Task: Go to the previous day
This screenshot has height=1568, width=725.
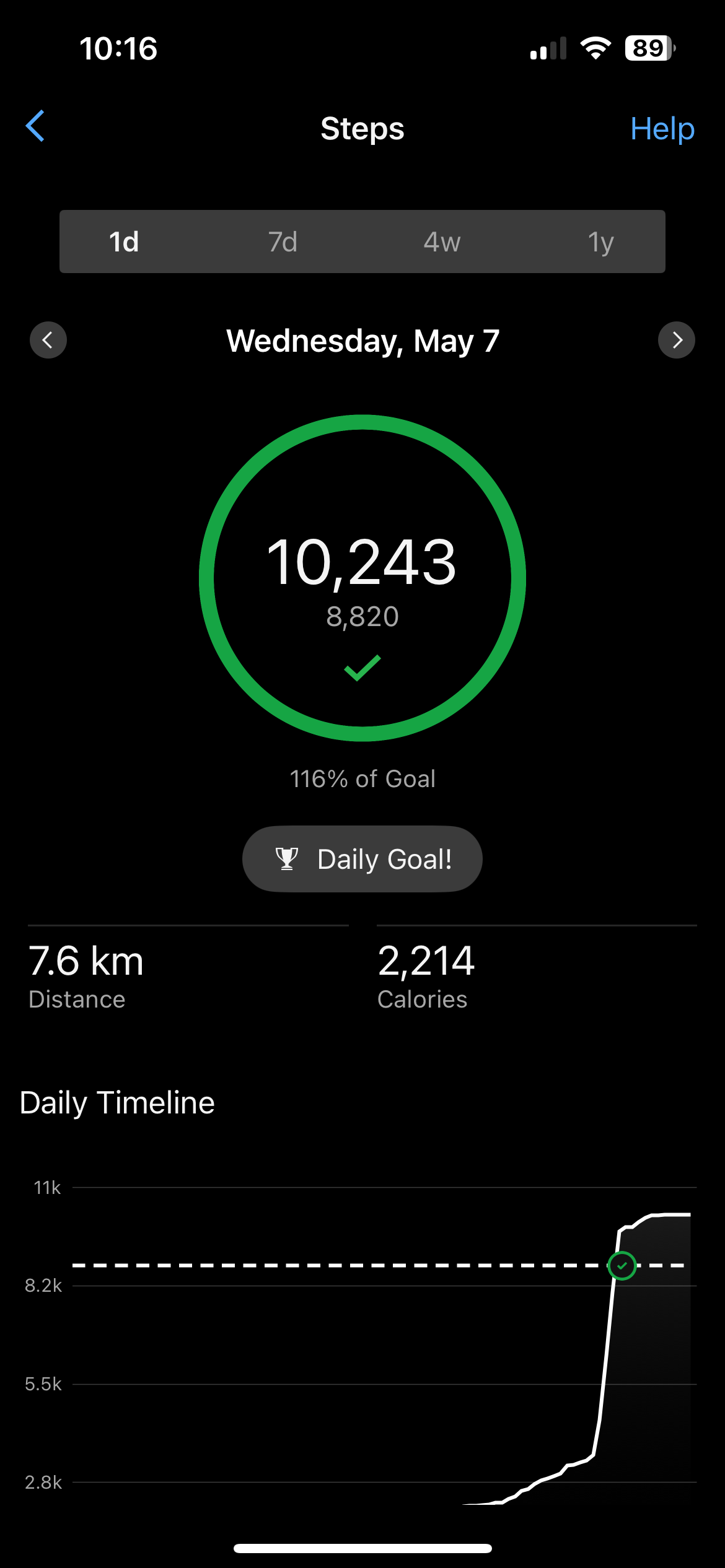Action: [48, 340]
